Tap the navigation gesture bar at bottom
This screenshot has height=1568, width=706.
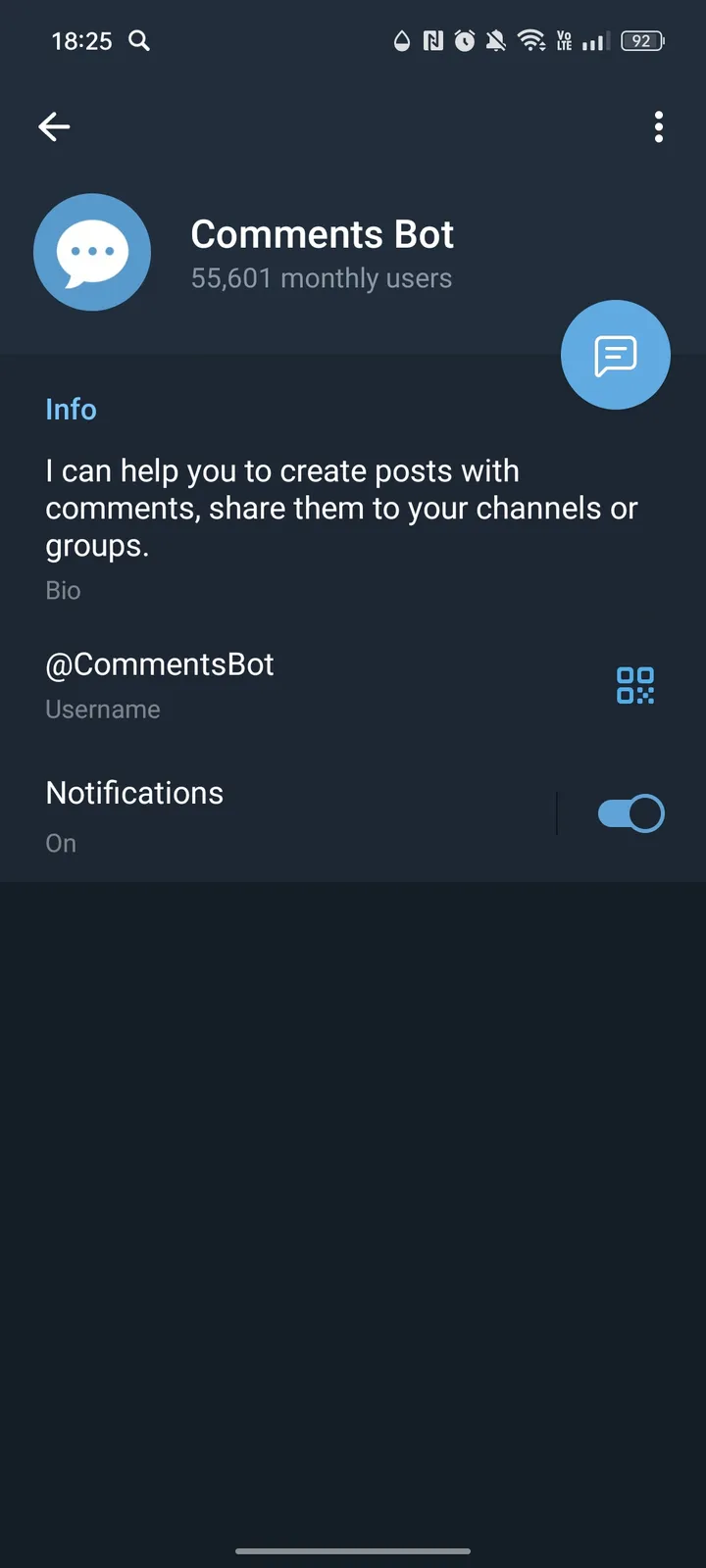[353, 1551]
